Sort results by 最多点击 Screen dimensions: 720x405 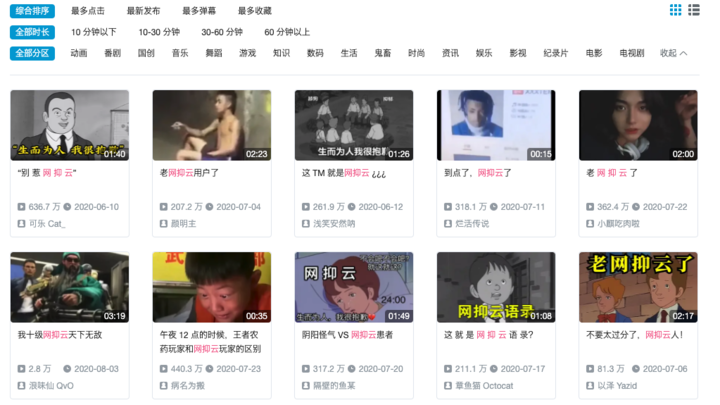(x=88, y=11)
